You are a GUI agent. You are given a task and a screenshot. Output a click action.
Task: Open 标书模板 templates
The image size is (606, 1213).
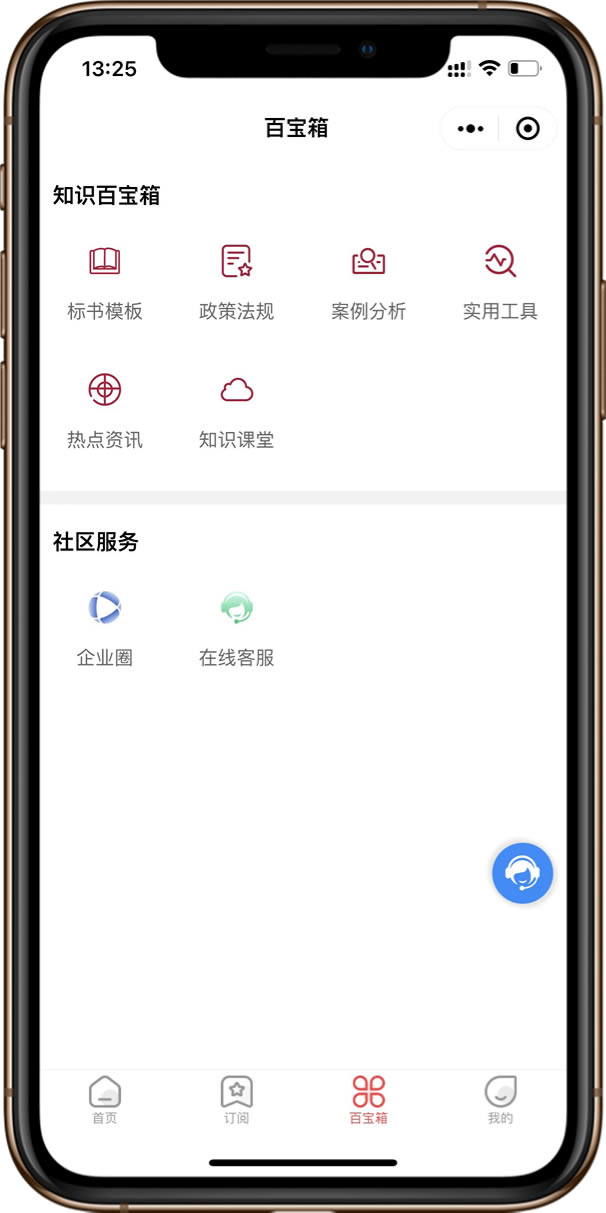(105, 281)
